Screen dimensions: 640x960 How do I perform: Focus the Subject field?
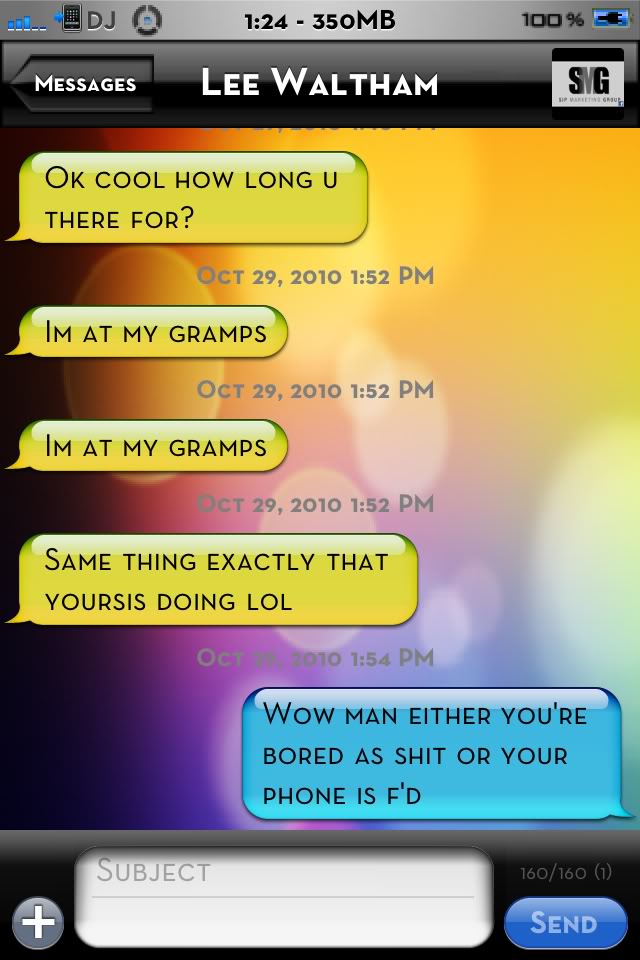pyautogui.click(x=282, y=872)
